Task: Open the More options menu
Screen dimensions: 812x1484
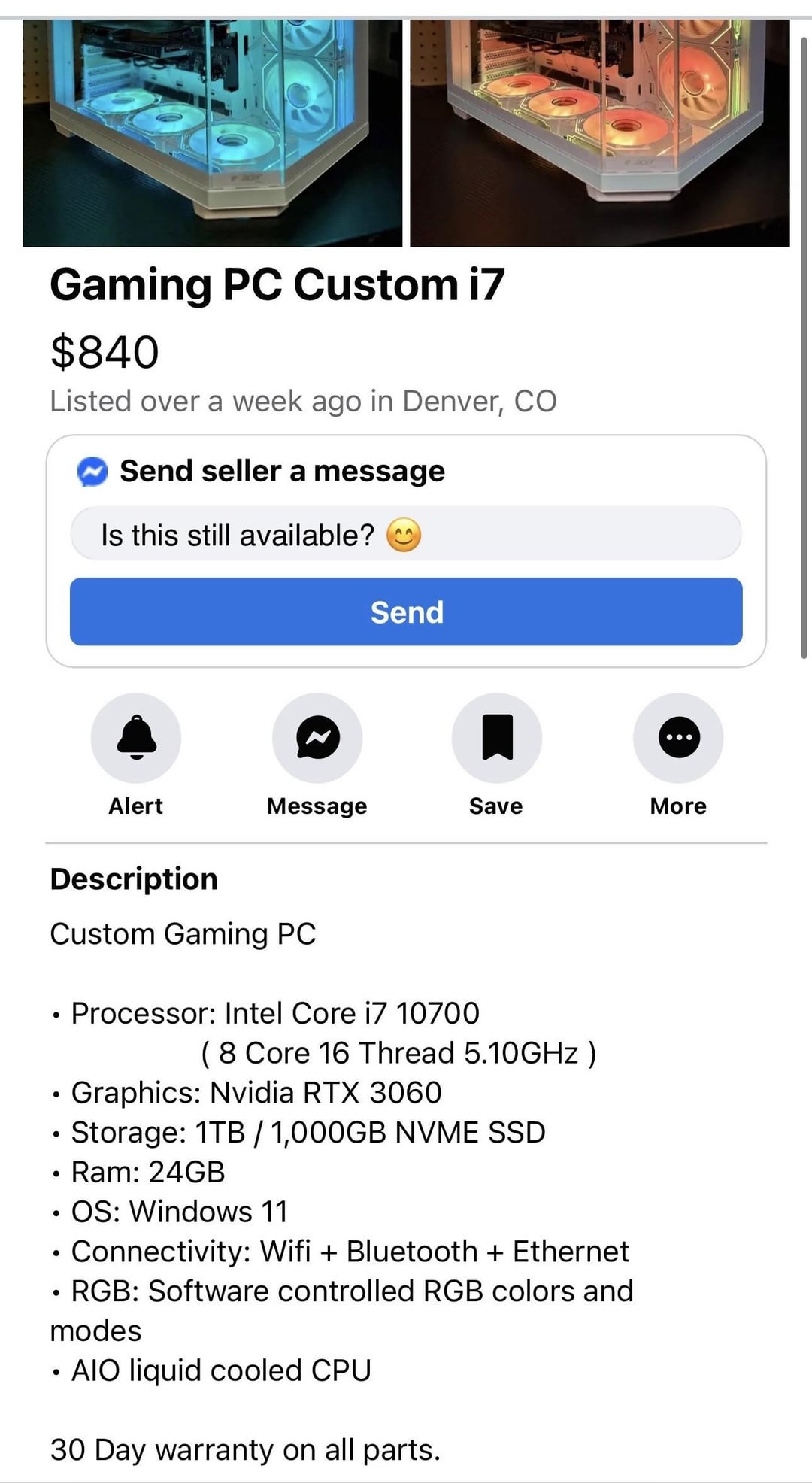Action: click(678, 738)
